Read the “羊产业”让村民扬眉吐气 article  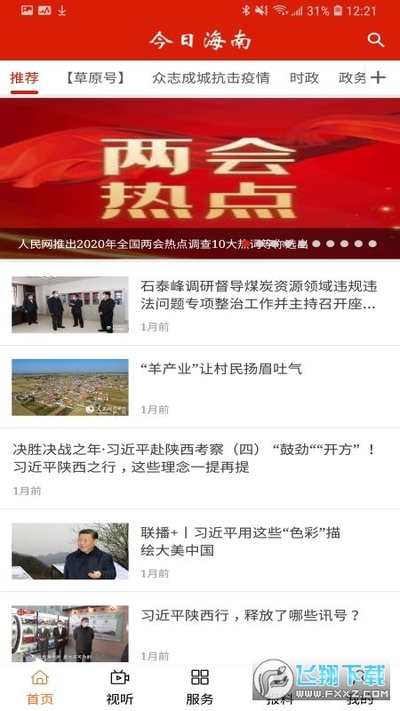pyautogui.click(x=200, y=387)
